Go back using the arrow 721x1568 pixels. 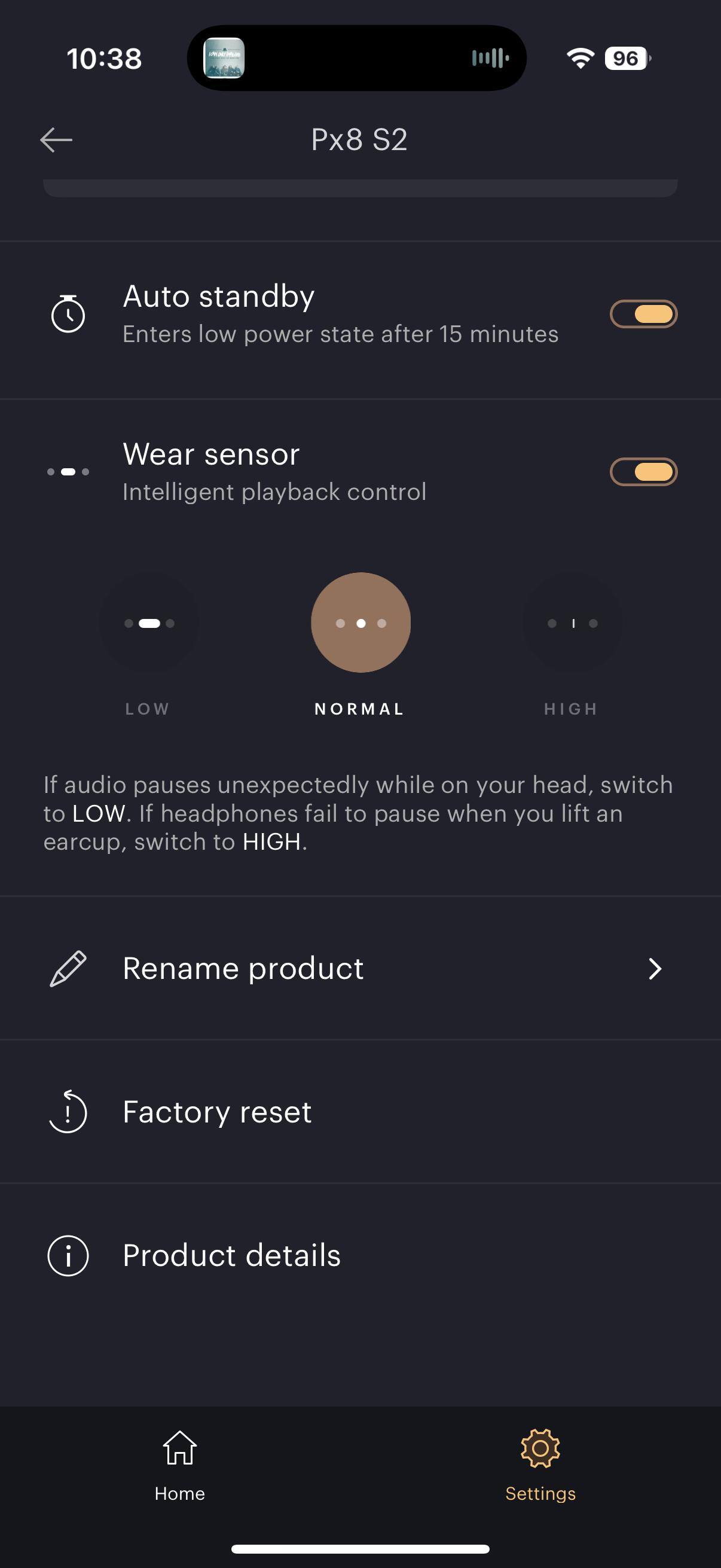[56, 140]
